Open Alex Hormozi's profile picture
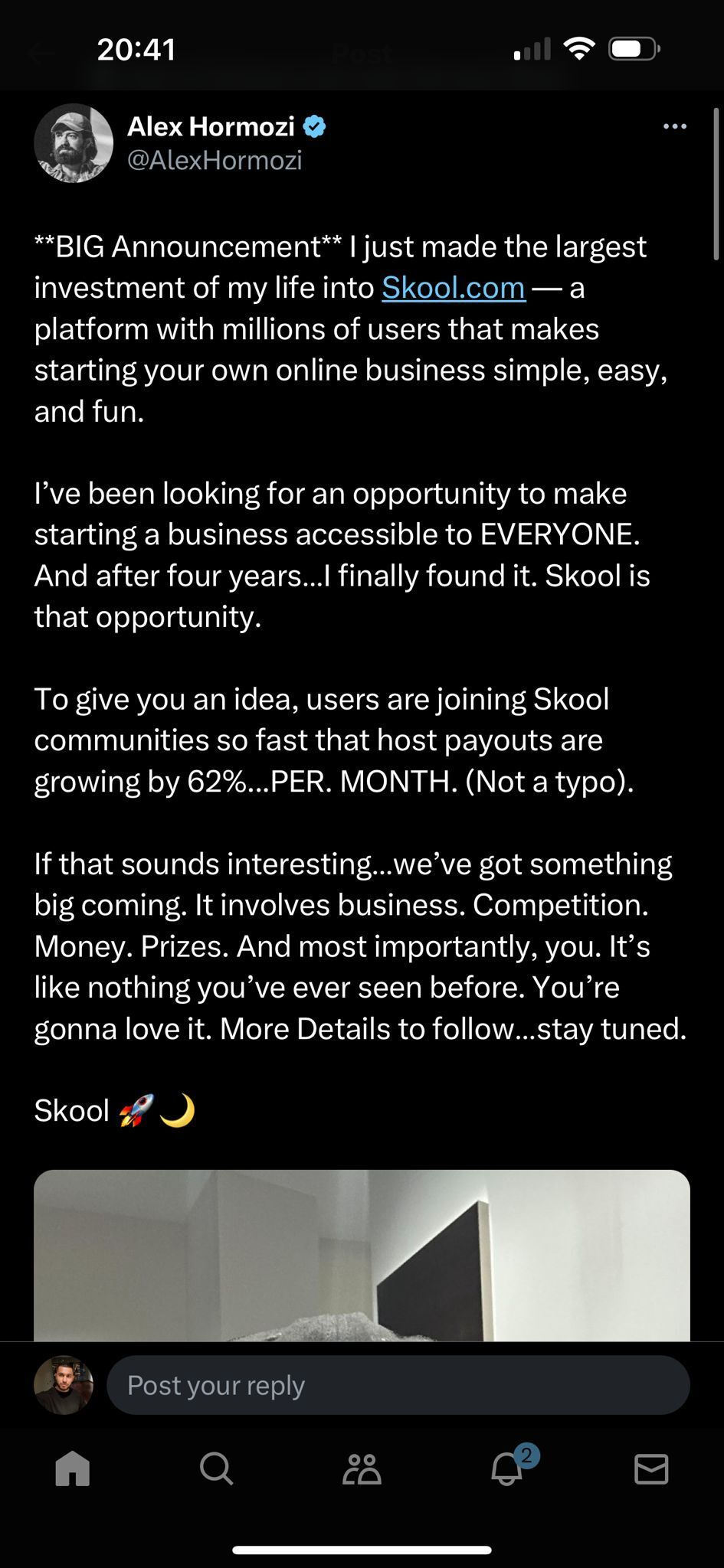 pos(74,143)
